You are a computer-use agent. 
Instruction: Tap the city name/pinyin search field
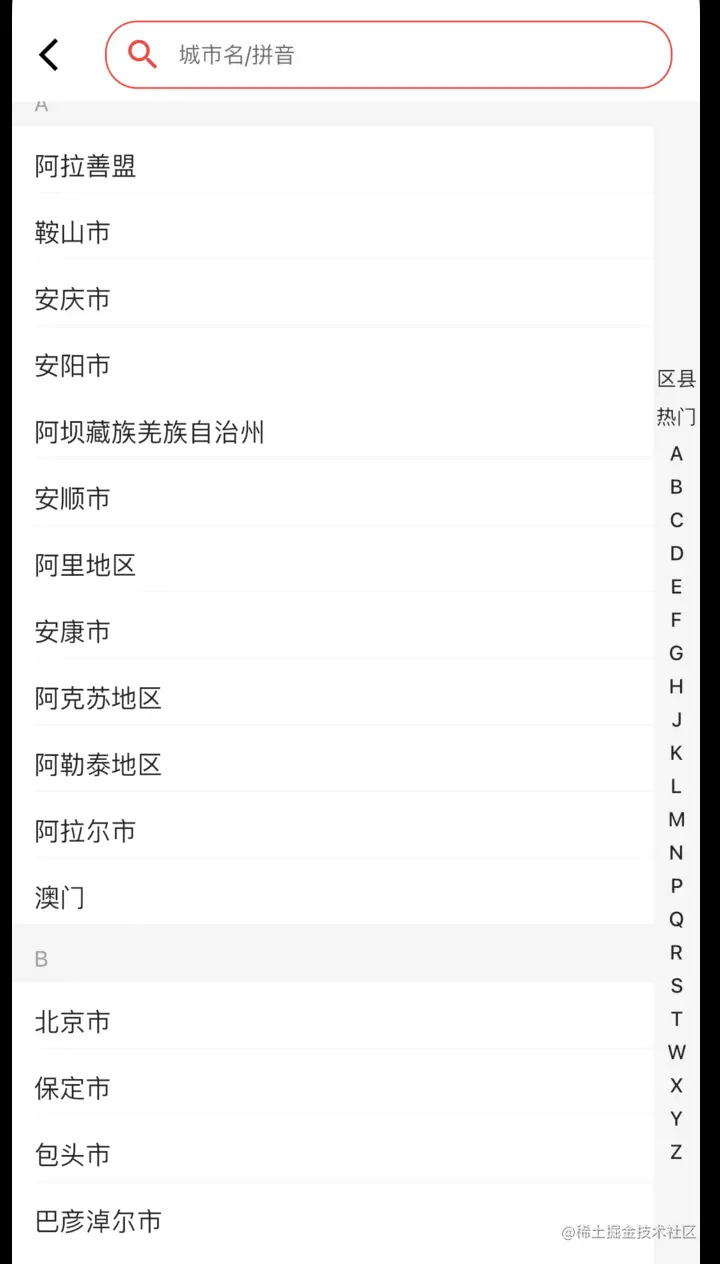click(388, 55)
